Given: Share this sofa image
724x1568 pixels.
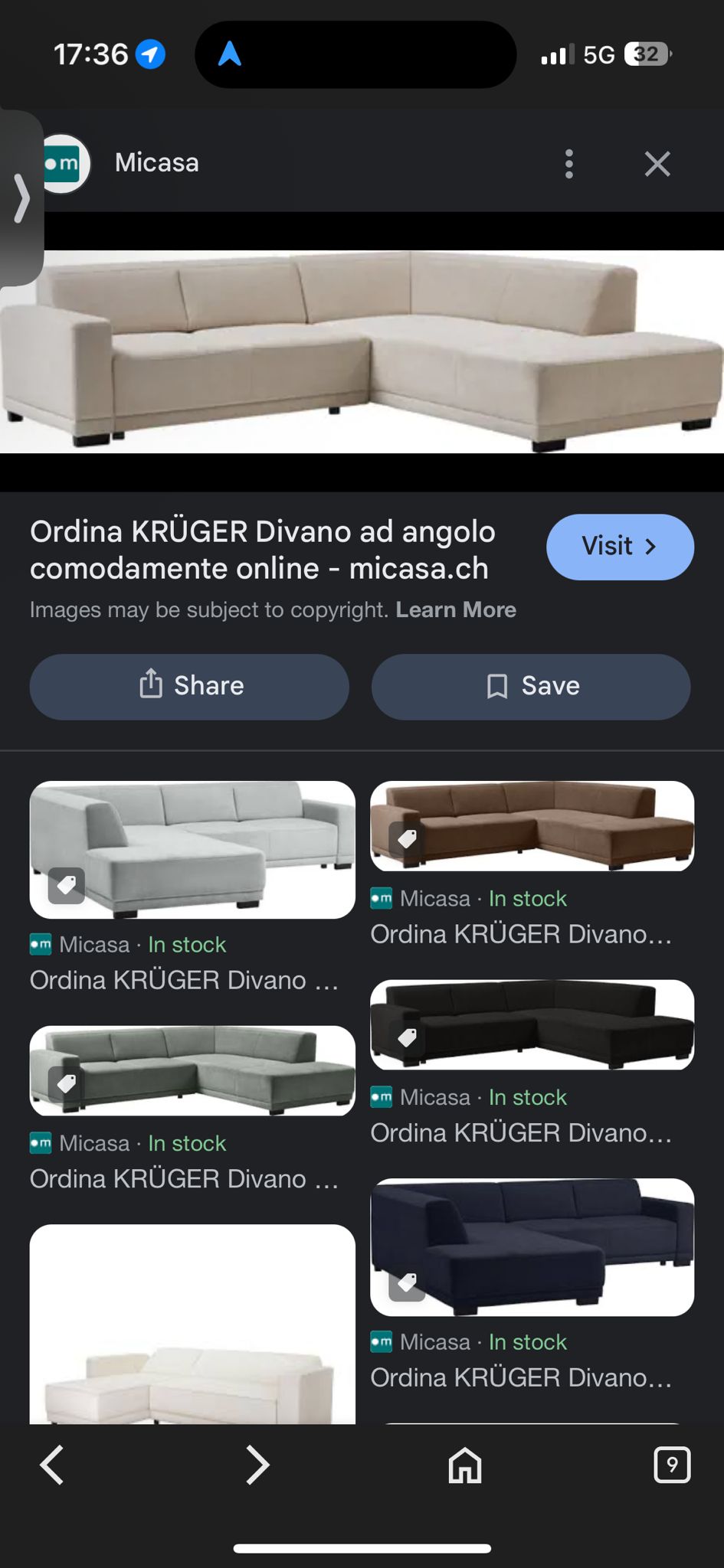Looking at the screenshot, I should tap(189, 686).
